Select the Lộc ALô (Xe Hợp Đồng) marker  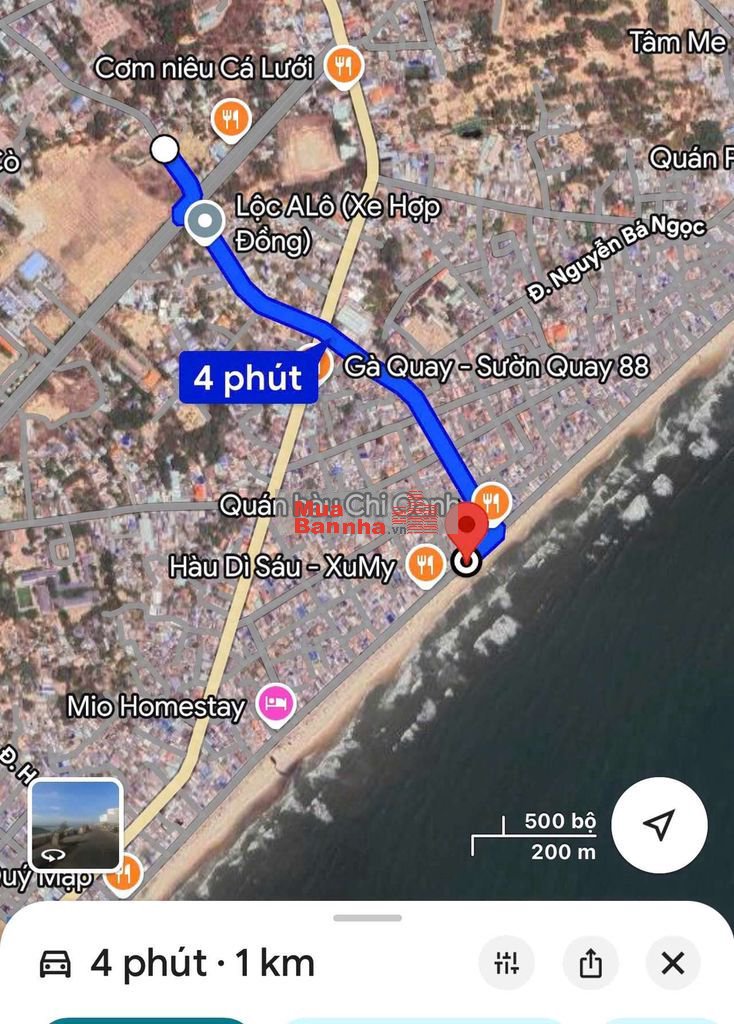206,222
